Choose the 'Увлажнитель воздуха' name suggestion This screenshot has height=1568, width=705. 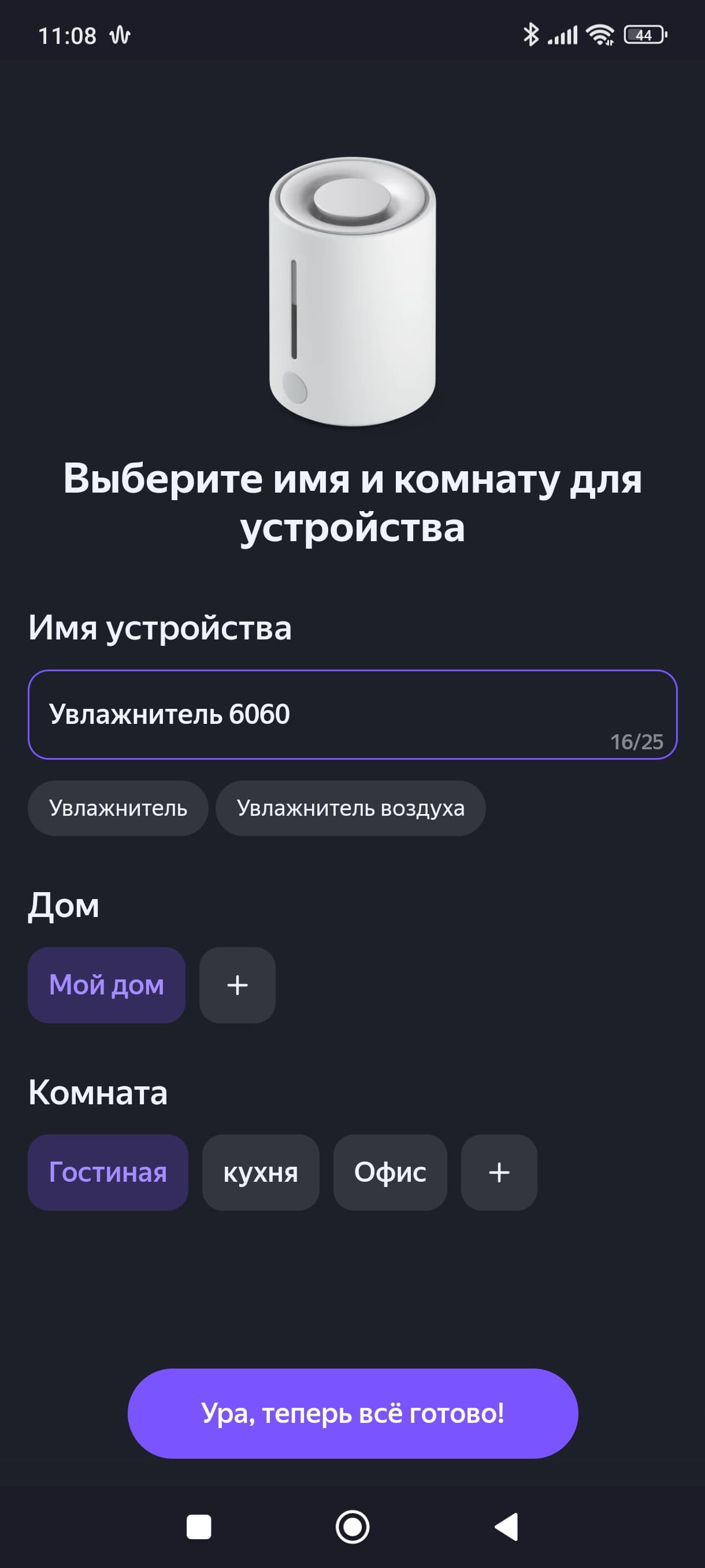point(350,808)
